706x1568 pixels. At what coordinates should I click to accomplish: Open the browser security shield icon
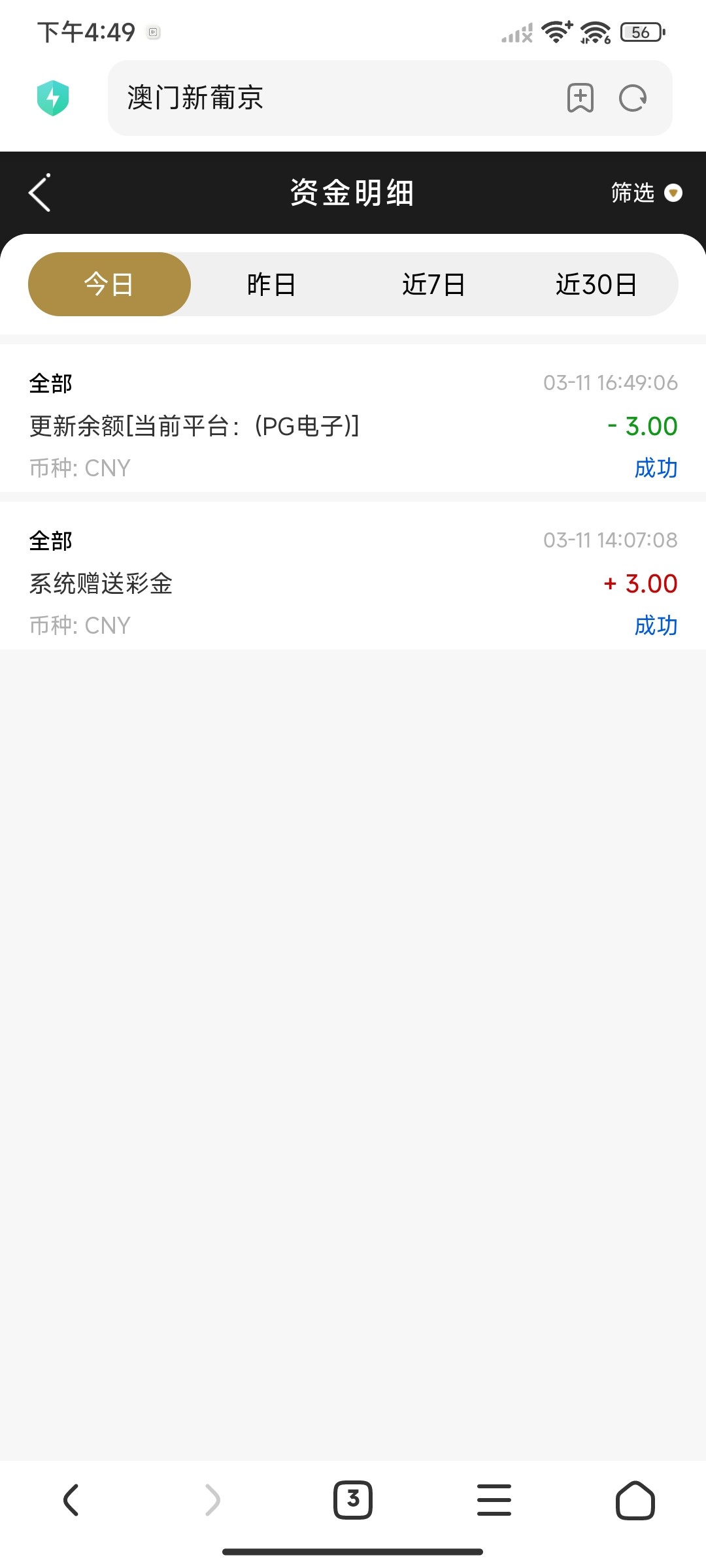53,98
